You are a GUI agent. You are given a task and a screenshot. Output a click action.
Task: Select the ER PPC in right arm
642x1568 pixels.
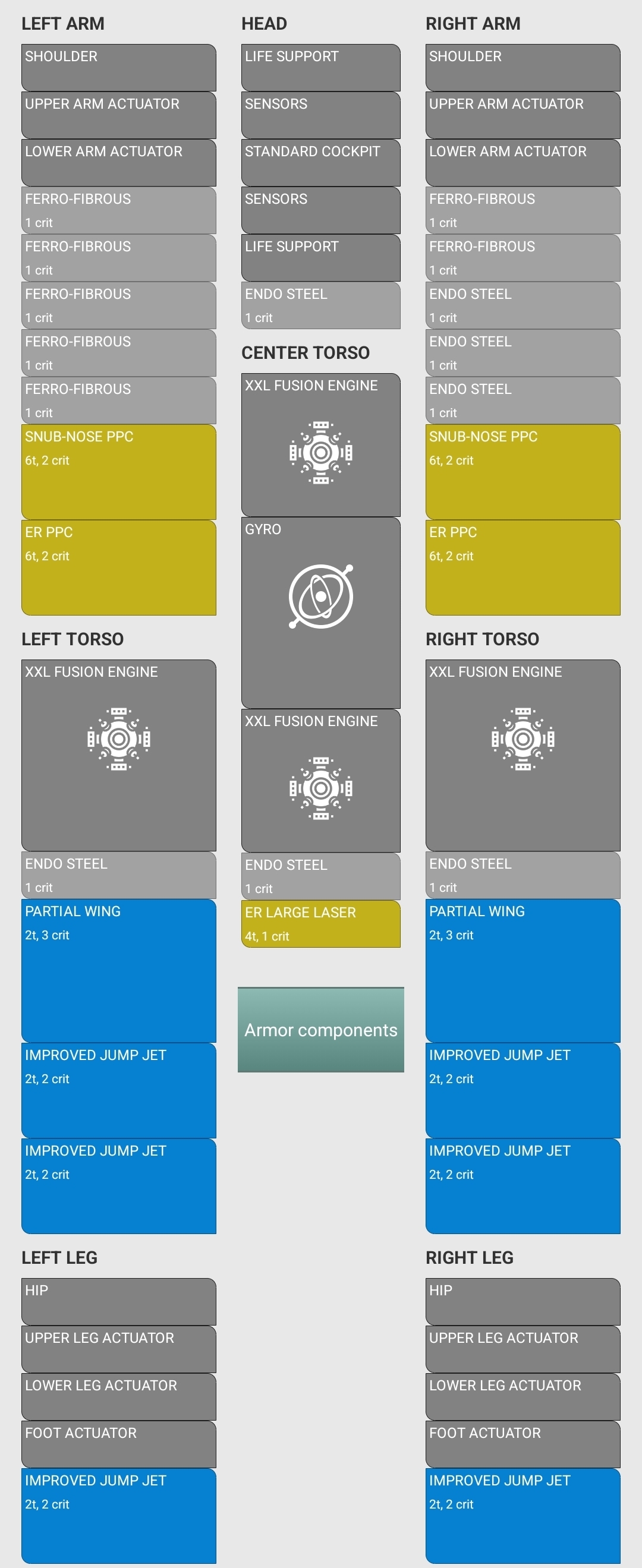point(523,567)
